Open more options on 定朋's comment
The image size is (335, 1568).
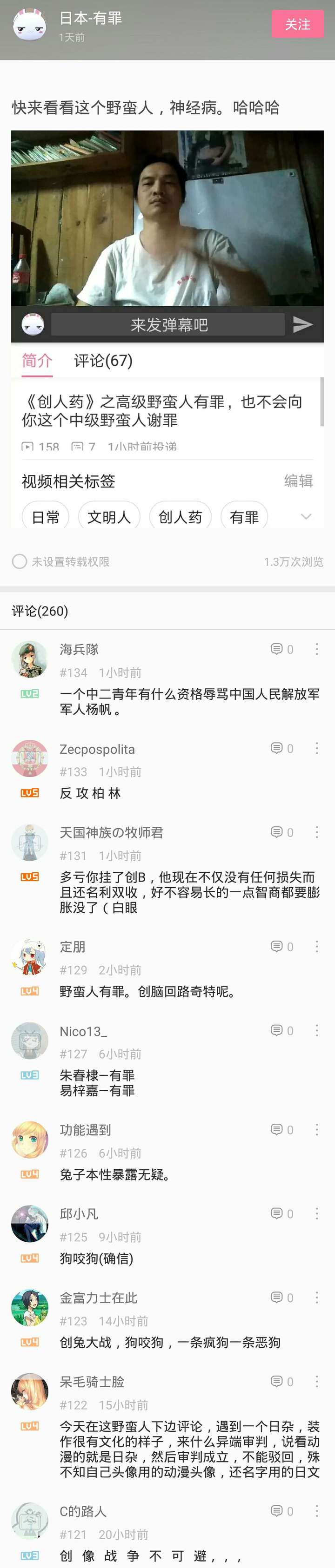(x=317, y=947)
